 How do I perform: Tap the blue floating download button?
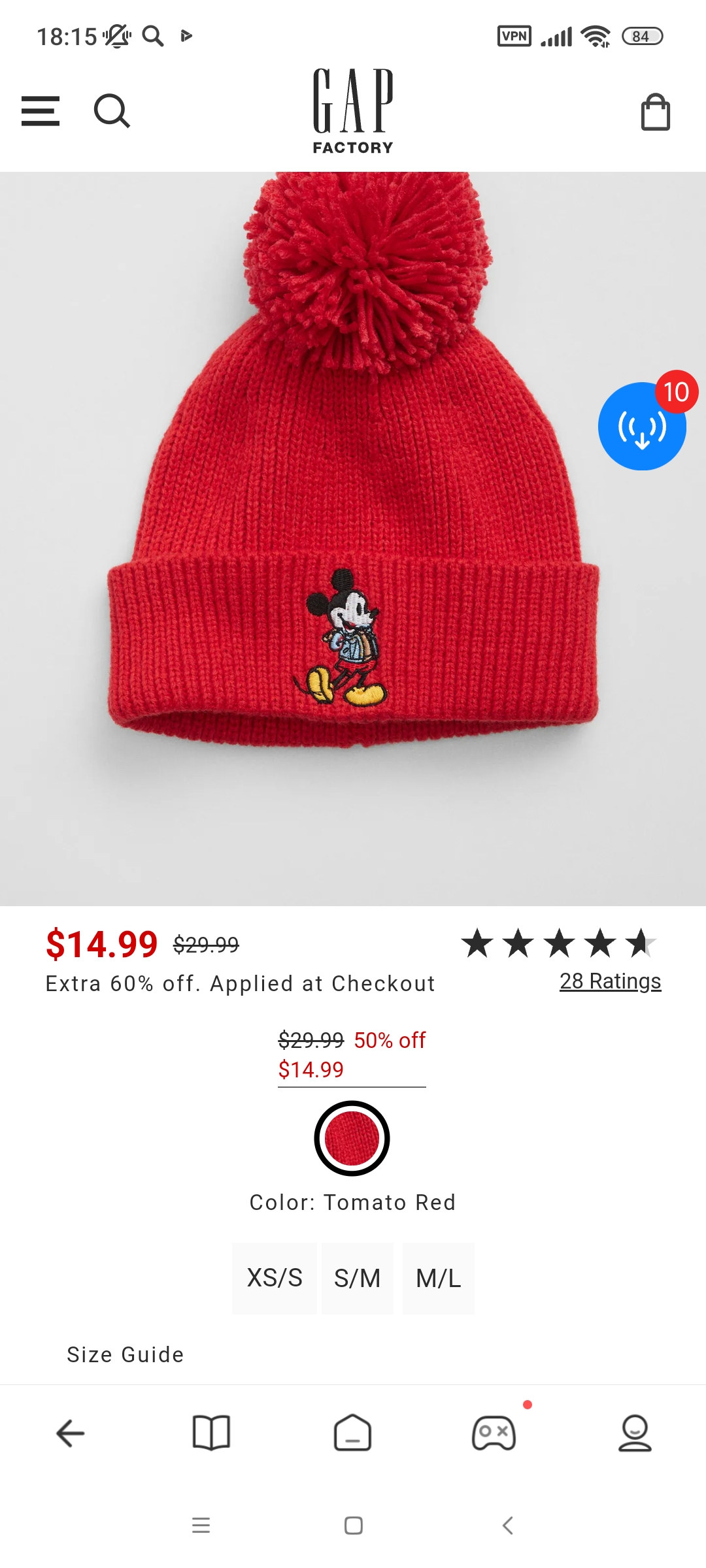click(642, 427)
